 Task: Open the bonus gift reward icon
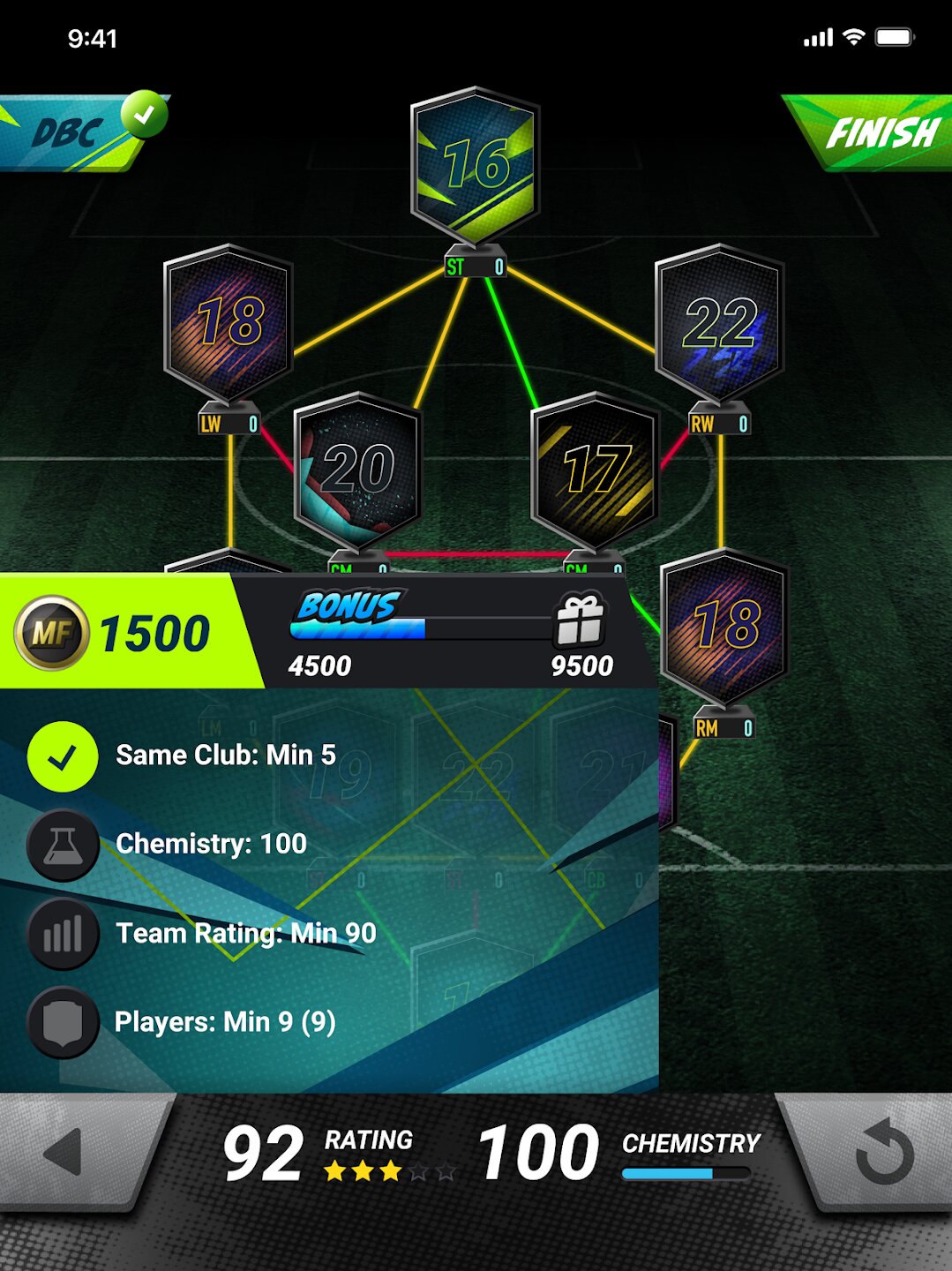[580, 620]
